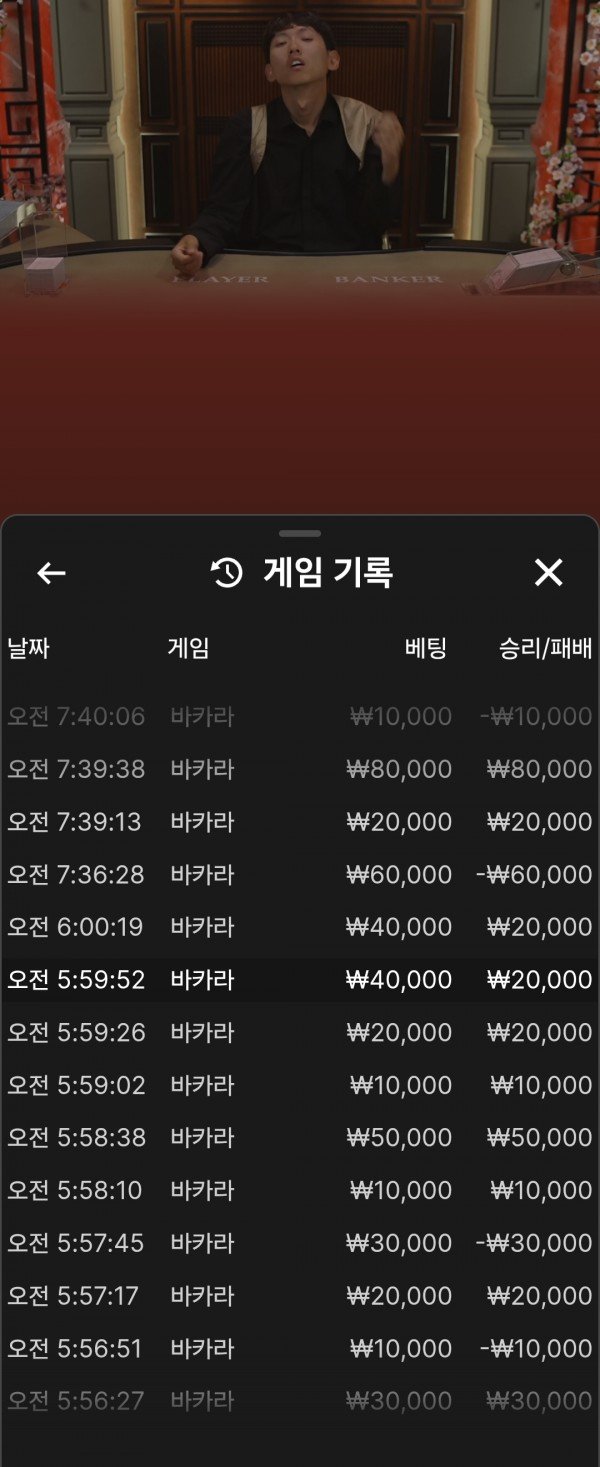This screenshot has width=600, height=1467.
Task: Tap the sheet's drag handle bar
Action: 300,534
